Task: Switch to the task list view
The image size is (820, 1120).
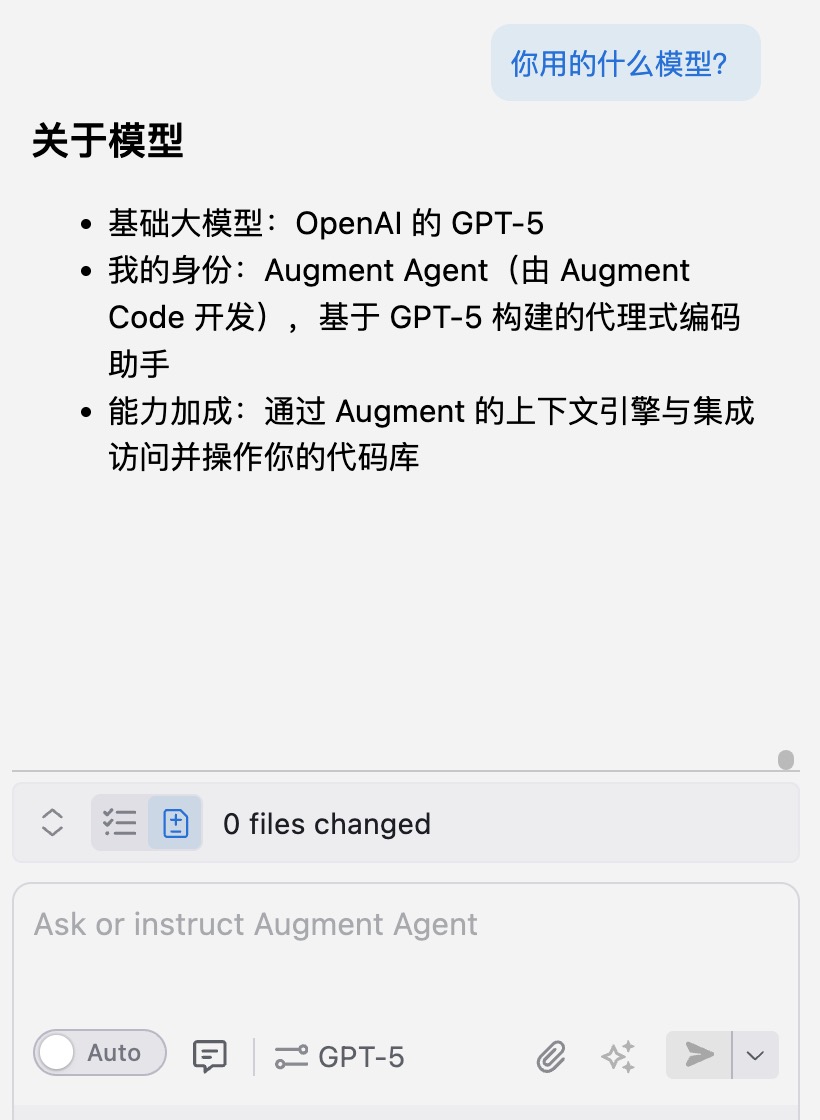Action: (x=120, y=822)
